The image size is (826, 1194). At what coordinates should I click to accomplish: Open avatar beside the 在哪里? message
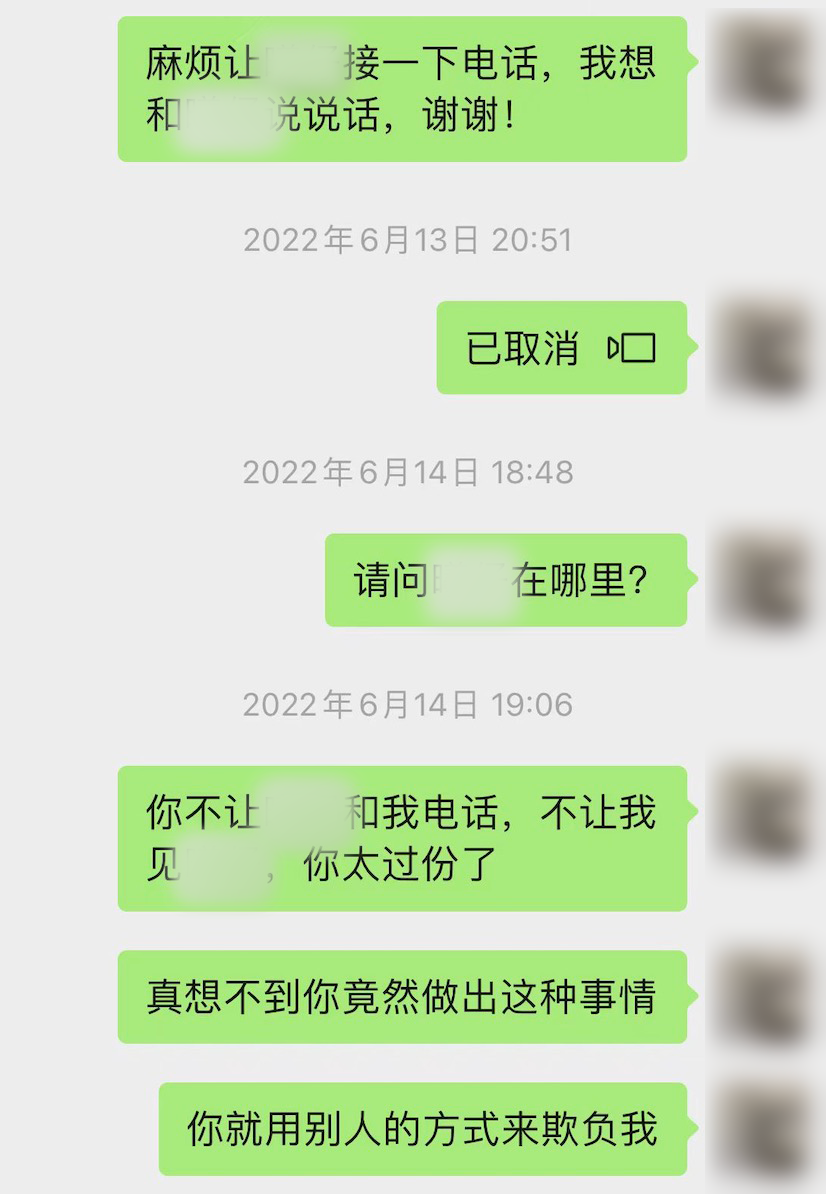pyautogui.click(x=764, y=580)
